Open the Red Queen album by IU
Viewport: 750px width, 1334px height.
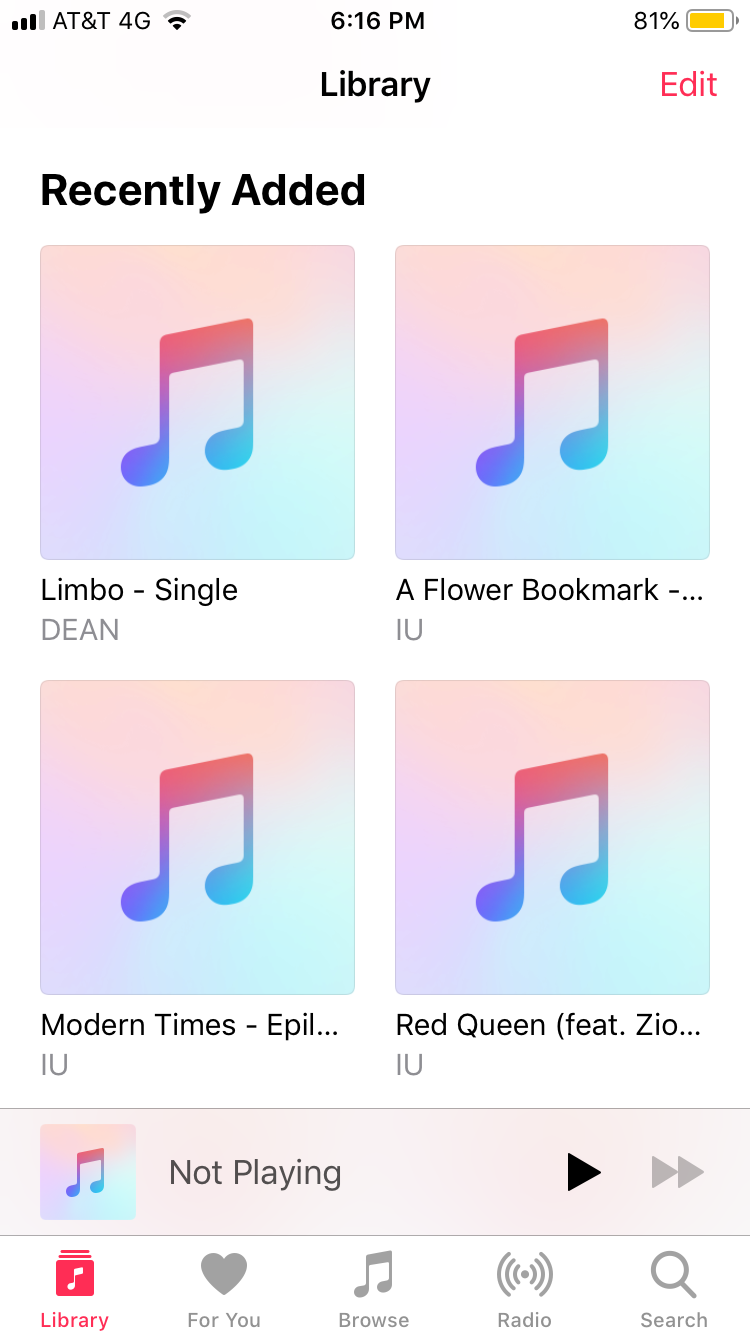pyautogui.click(x=552, y=837)
